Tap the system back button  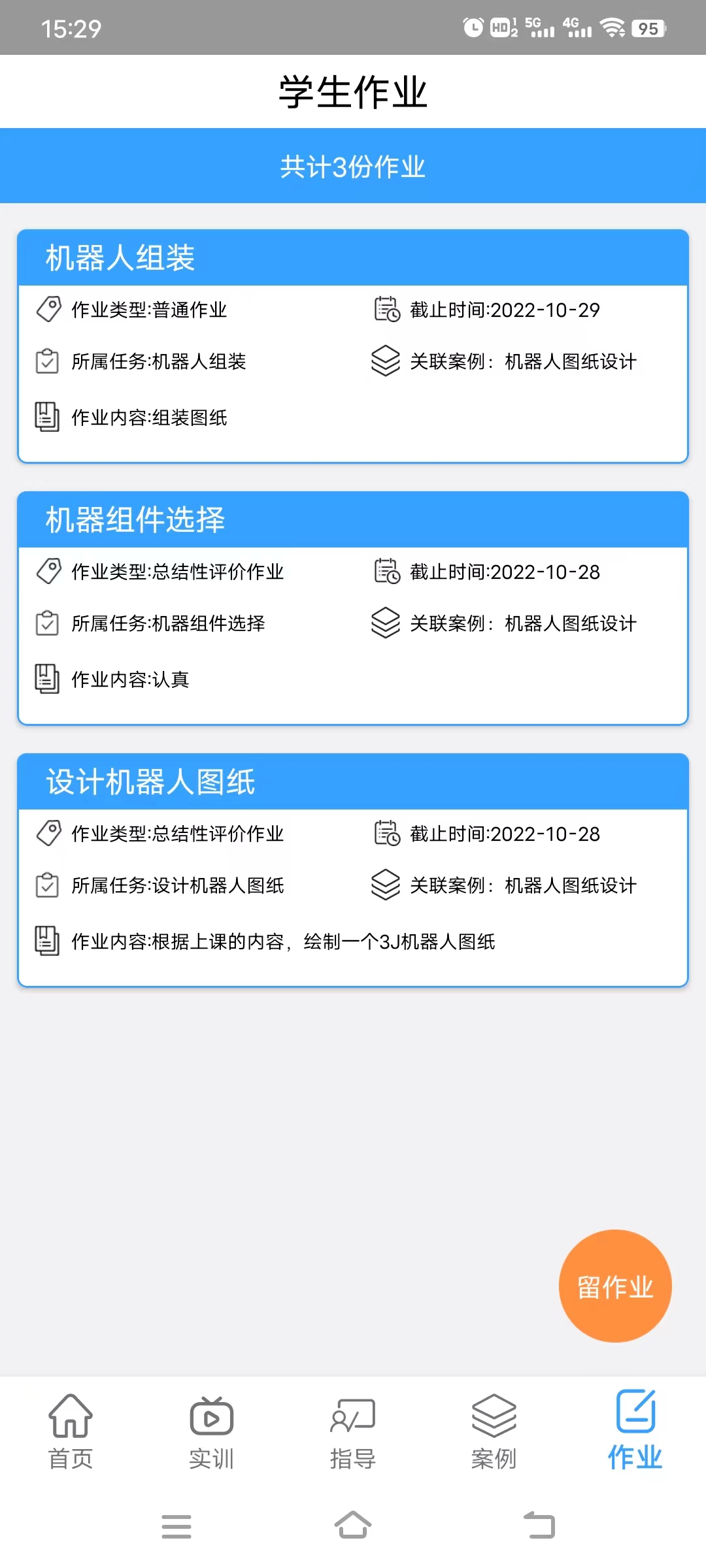(x=539, y=1526)
